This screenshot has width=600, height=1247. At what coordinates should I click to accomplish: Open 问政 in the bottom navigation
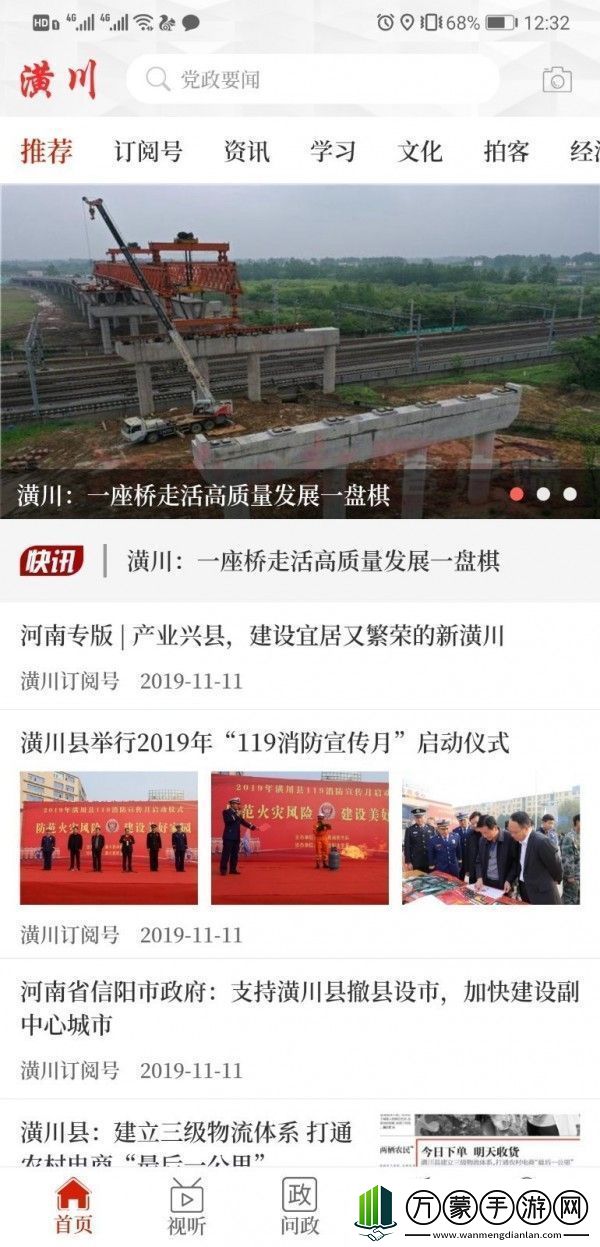click(300, 1205)
